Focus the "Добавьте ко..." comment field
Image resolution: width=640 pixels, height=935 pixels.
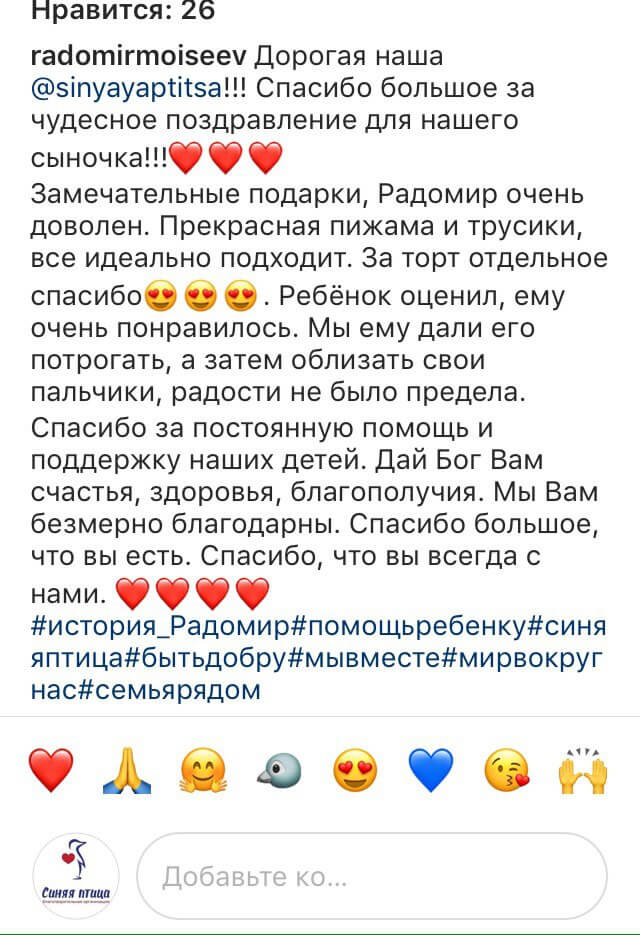click(x=371, y=876)
